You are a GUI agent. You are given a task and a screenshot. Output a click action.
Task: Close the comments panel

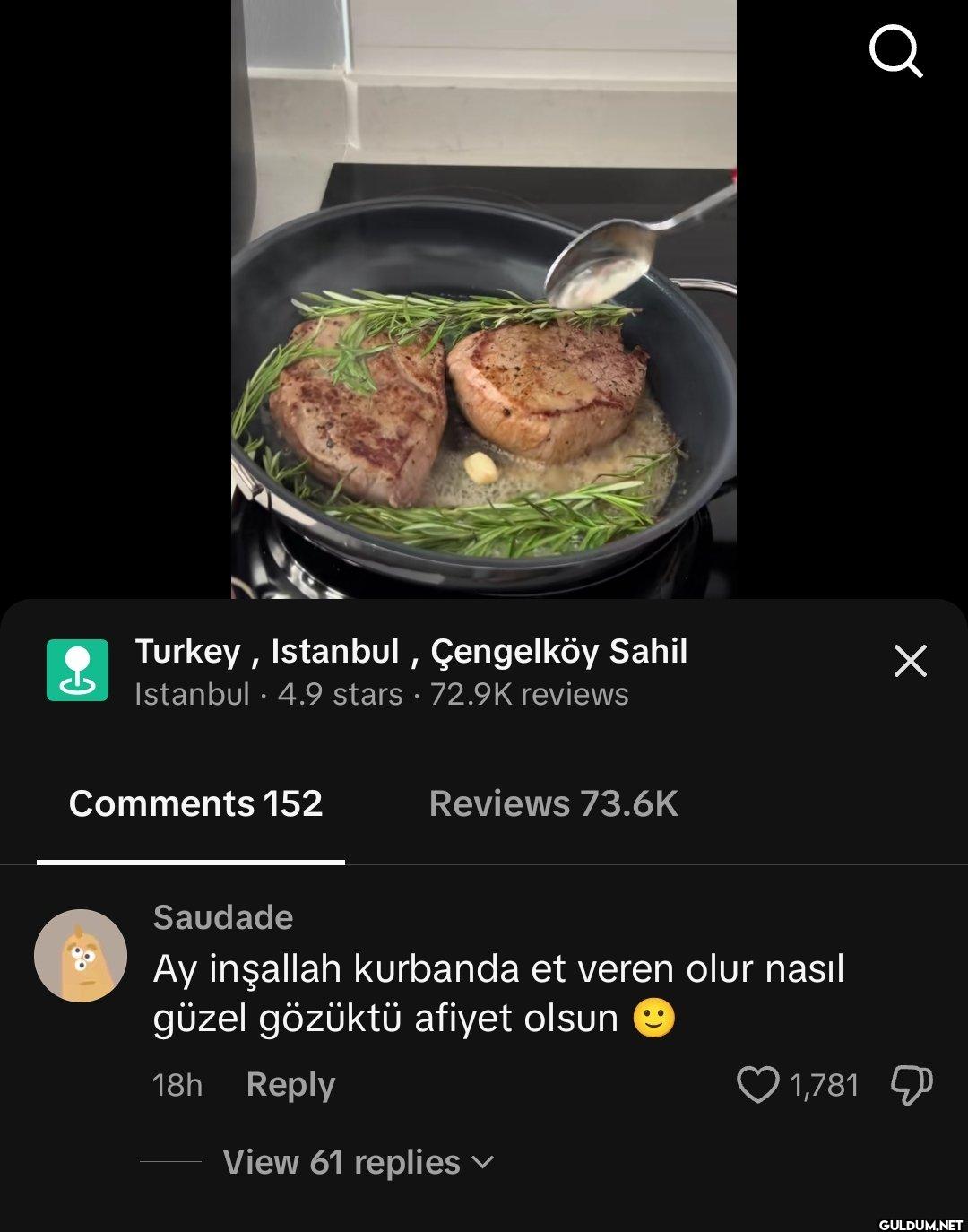910,662
